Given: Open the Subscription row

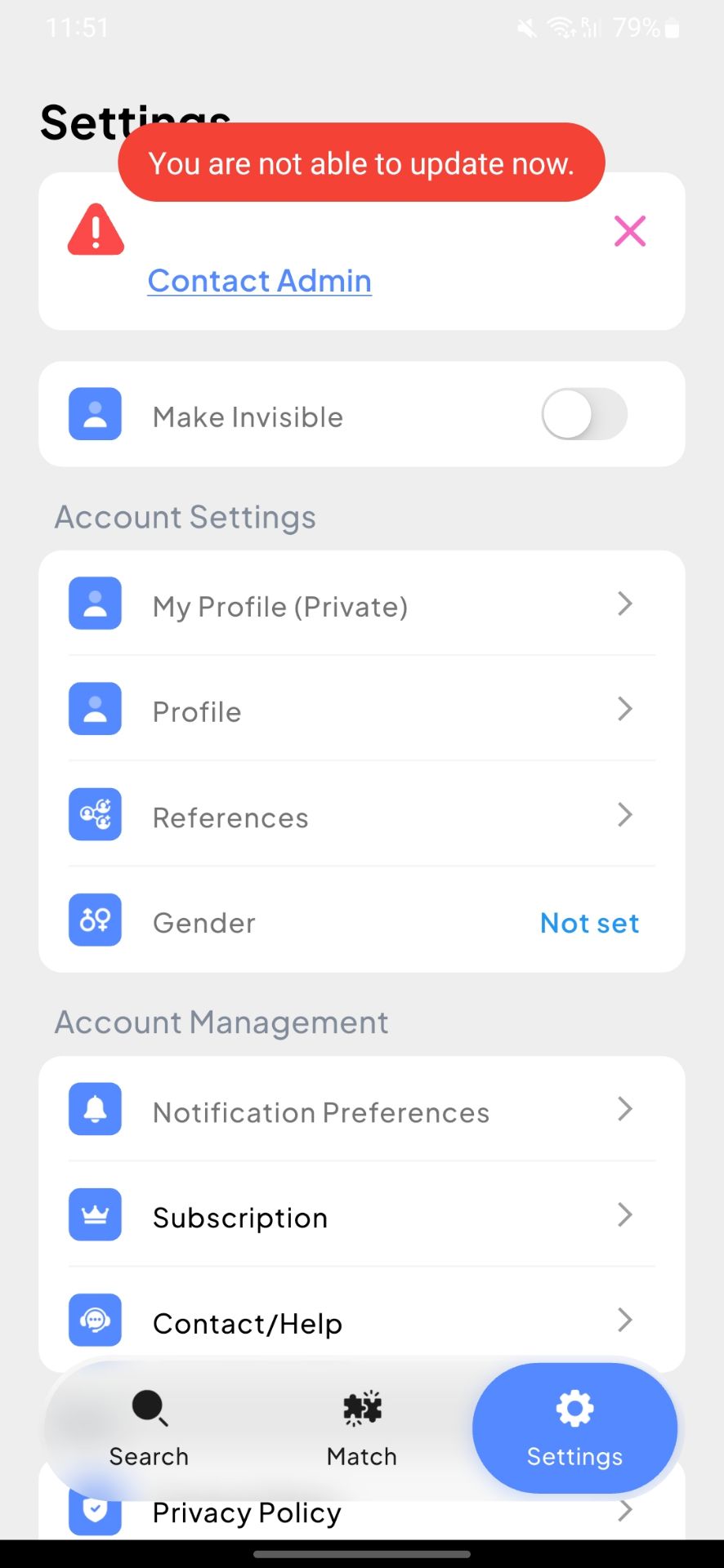Looking at the screenshot, I should (362, 1215).
